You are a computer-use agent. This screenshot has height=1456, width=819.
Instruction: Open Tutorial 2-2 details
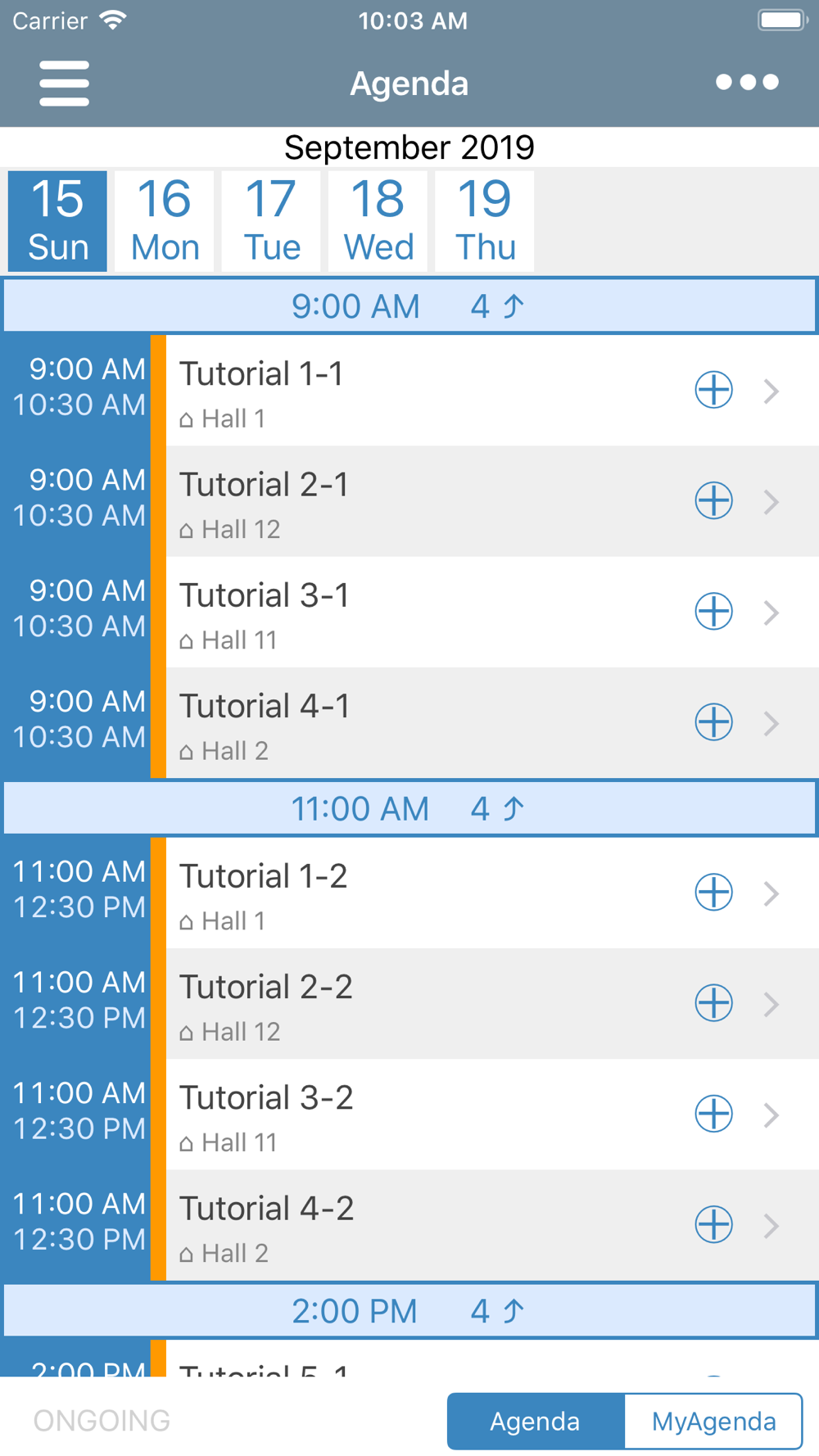point(491,1004)
